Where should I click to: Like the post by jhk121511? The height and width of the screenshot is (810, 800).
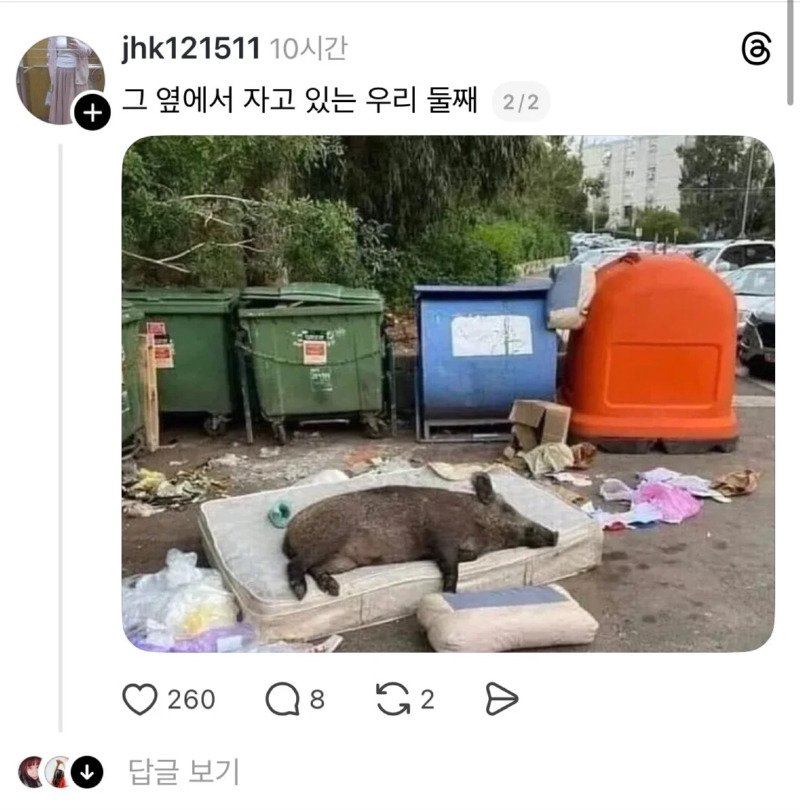point(140,699)
